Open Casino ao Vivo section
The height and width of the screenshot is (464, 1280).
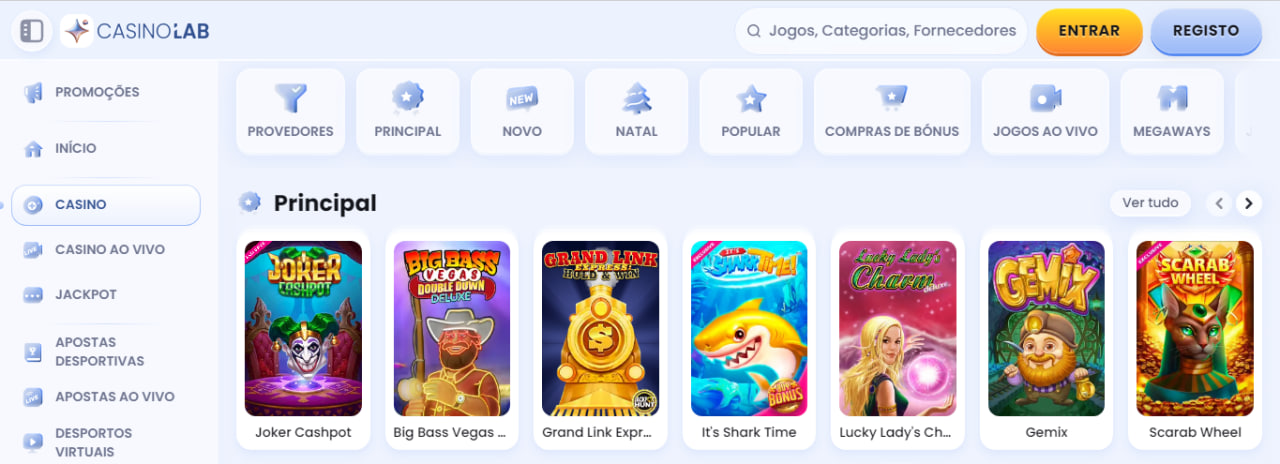pyautogui.click(x=109, y=250)
